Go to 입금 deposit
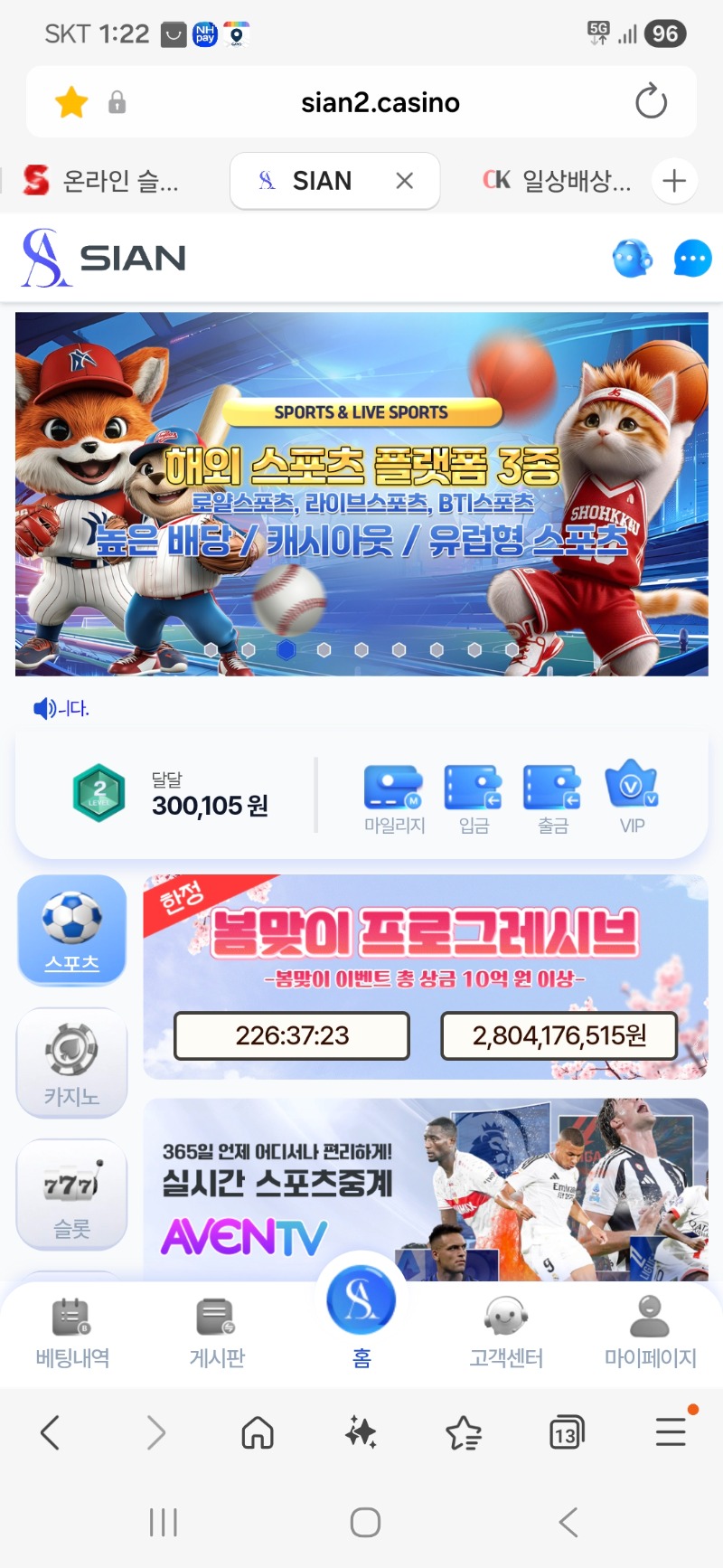 coord(474,798)
